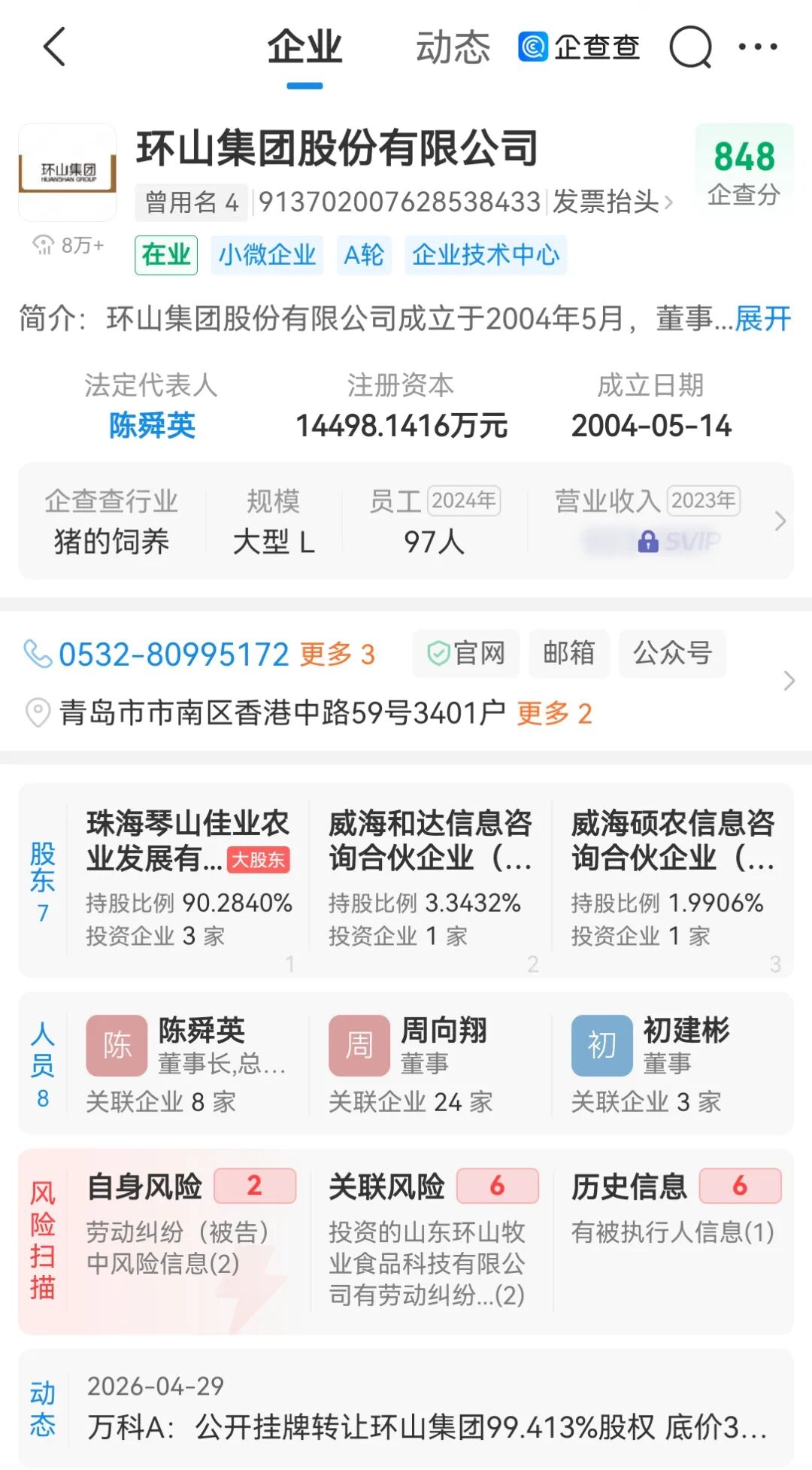Tap the 曾用名 4 former names chip
Image resolution: width=812 pixels, height=1470 pixels.
191,202
